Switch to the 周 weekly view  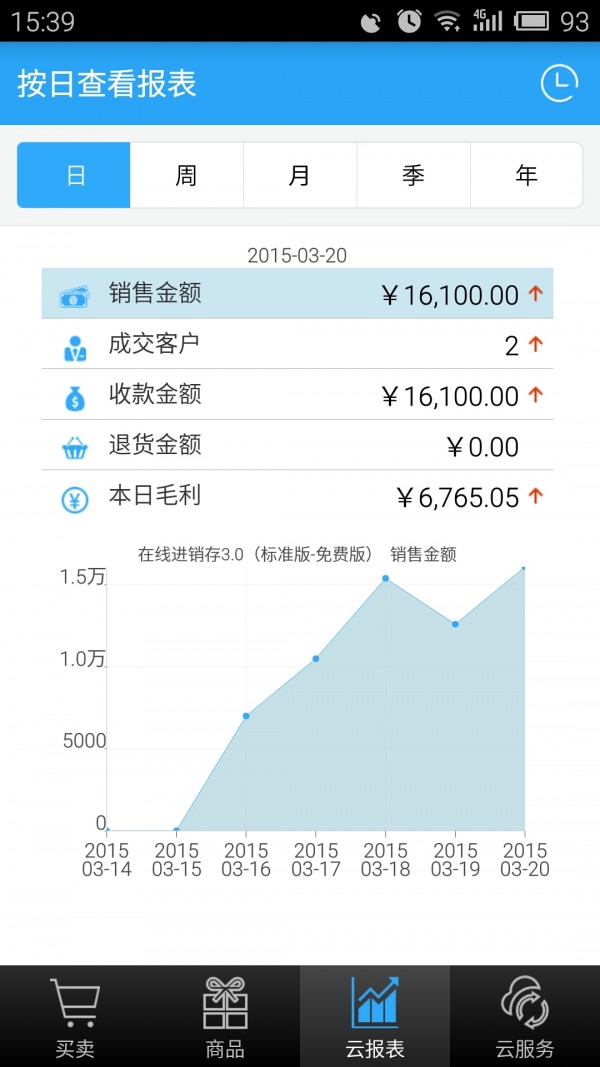[186, 175]
